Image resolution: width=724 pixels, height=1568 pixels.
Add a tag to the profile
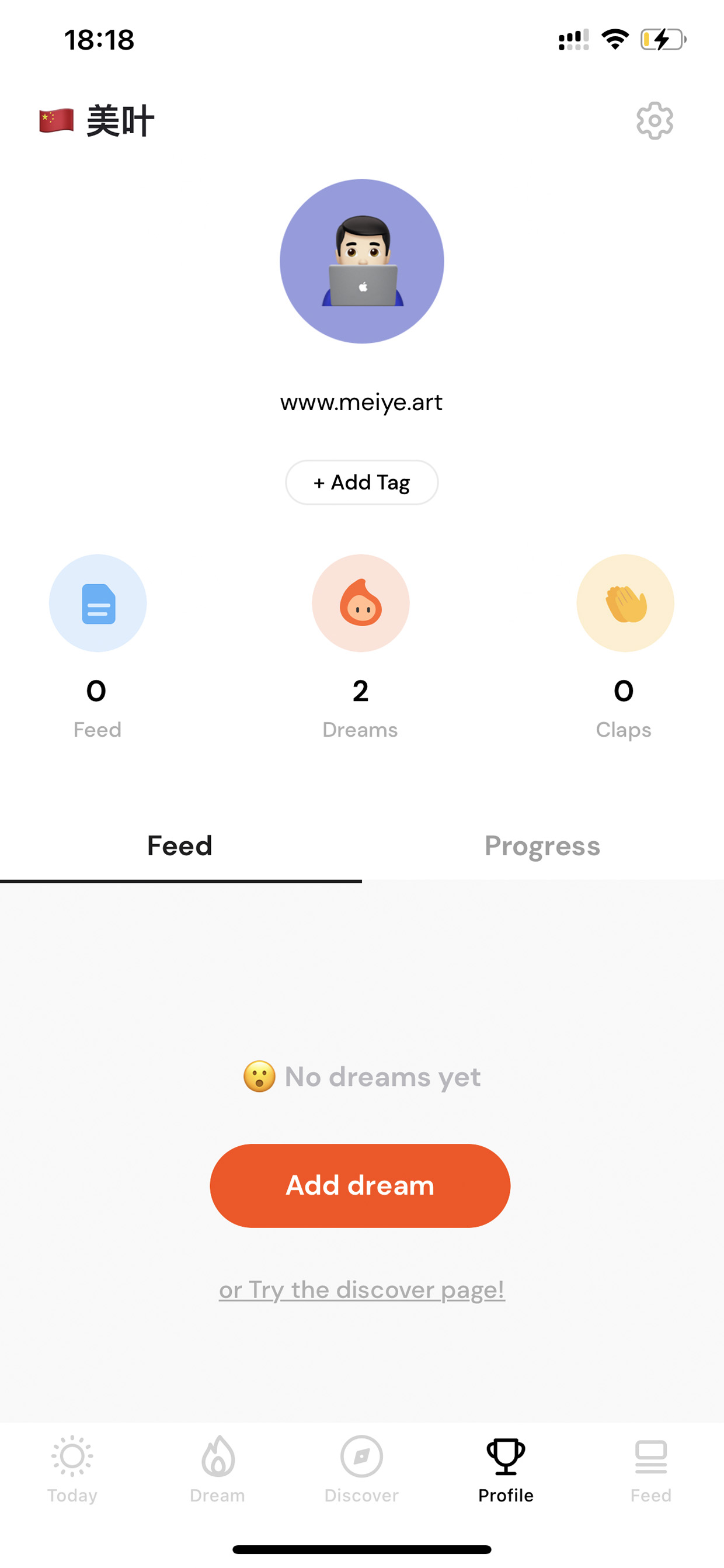coord(362,482)
